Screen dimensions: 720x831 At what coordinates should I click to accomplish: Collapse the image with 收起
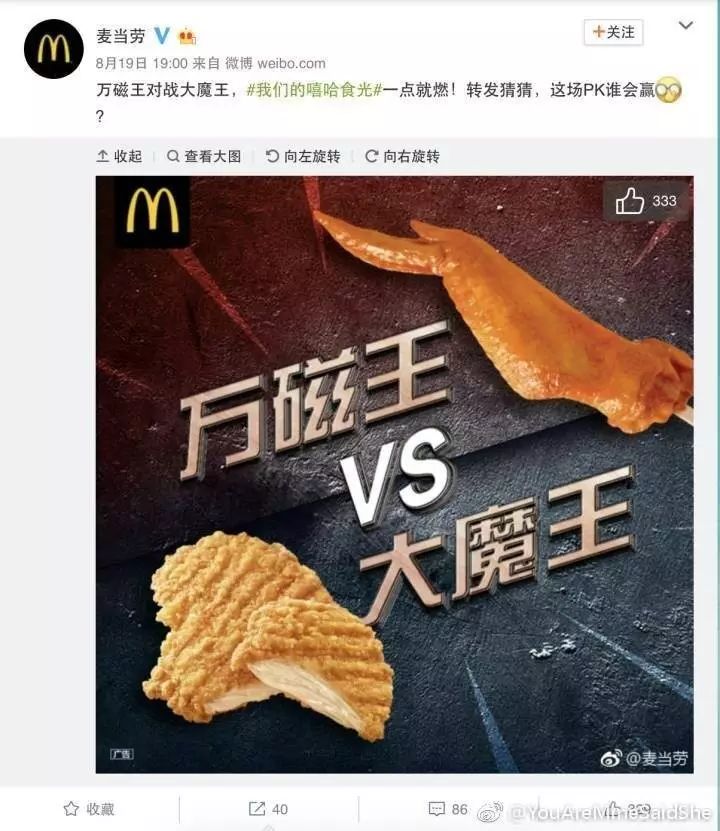pyautogui.click(x=119, y=156)
